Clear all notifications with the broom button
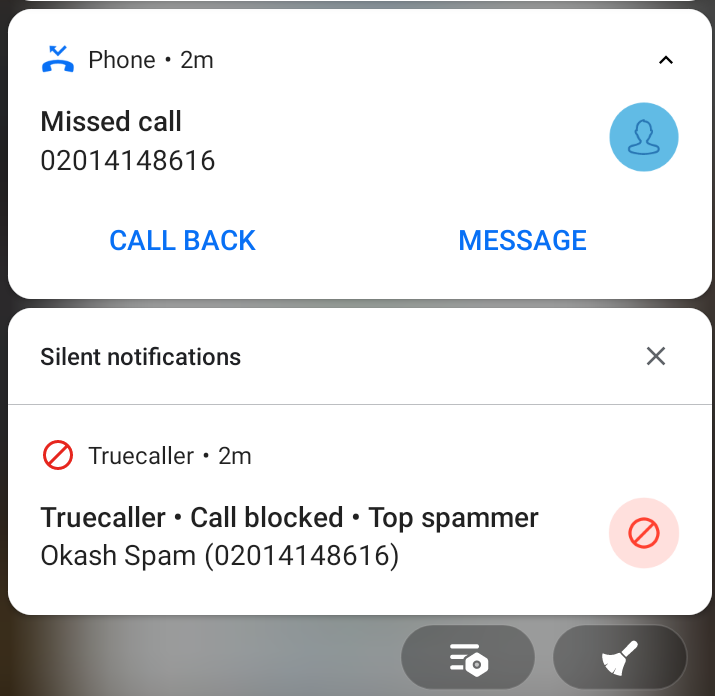The image size is (715, 696). [619, 659]
